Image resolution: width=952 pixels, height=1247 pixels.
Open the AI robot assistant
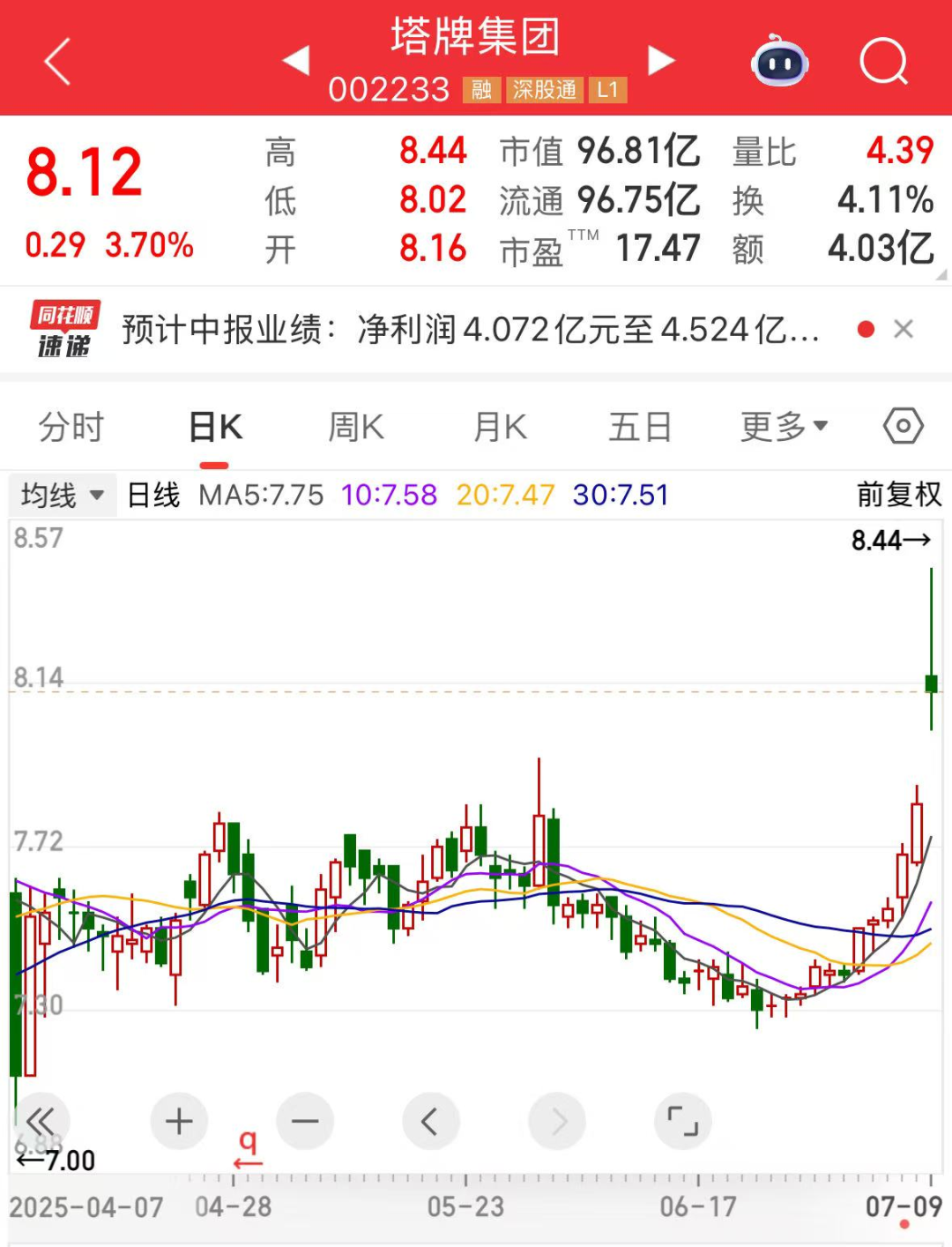779,62
